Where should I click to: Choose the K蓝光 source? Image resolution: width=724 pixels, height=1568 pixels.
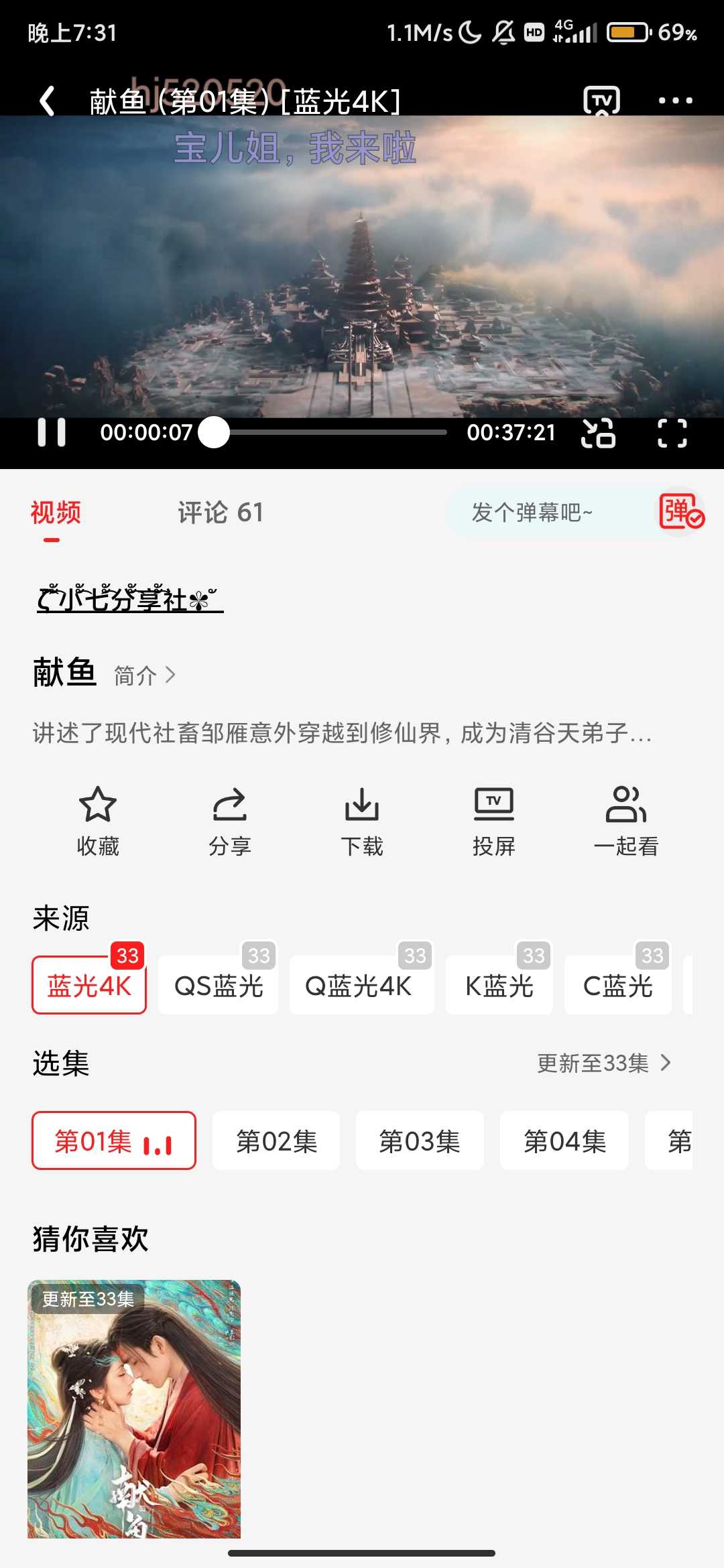(499, 986)
